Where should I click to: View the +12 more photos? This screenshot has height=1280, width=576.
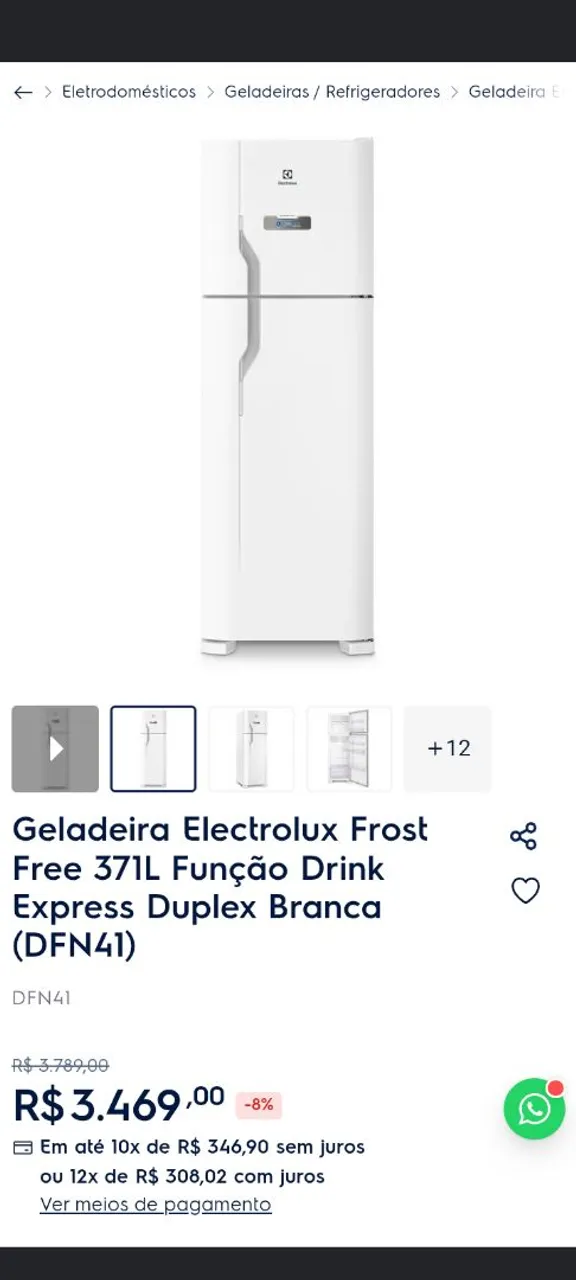pos(448,749)
